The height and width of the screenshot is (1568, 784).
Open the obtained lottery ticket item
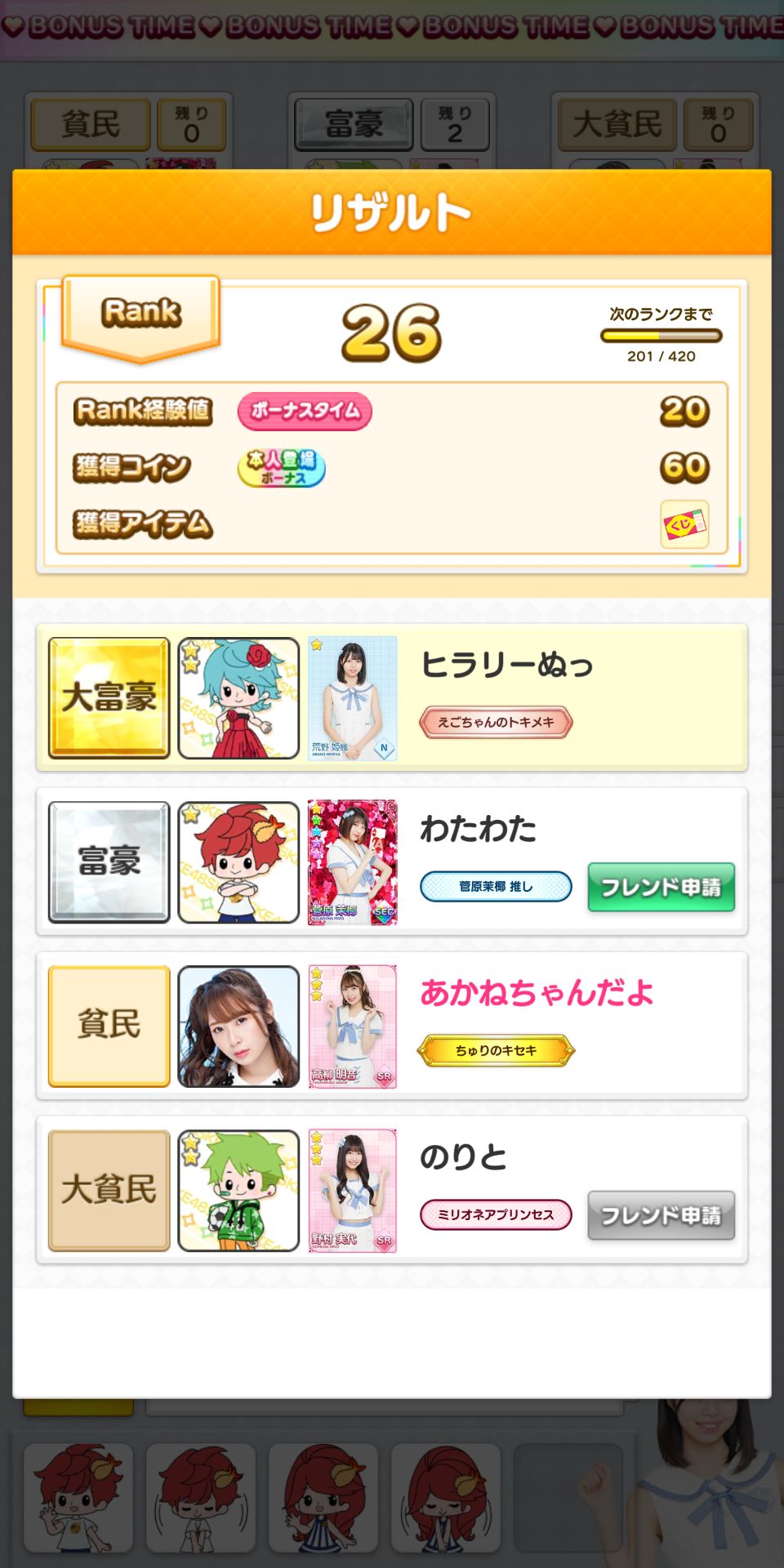pos(684,524)
